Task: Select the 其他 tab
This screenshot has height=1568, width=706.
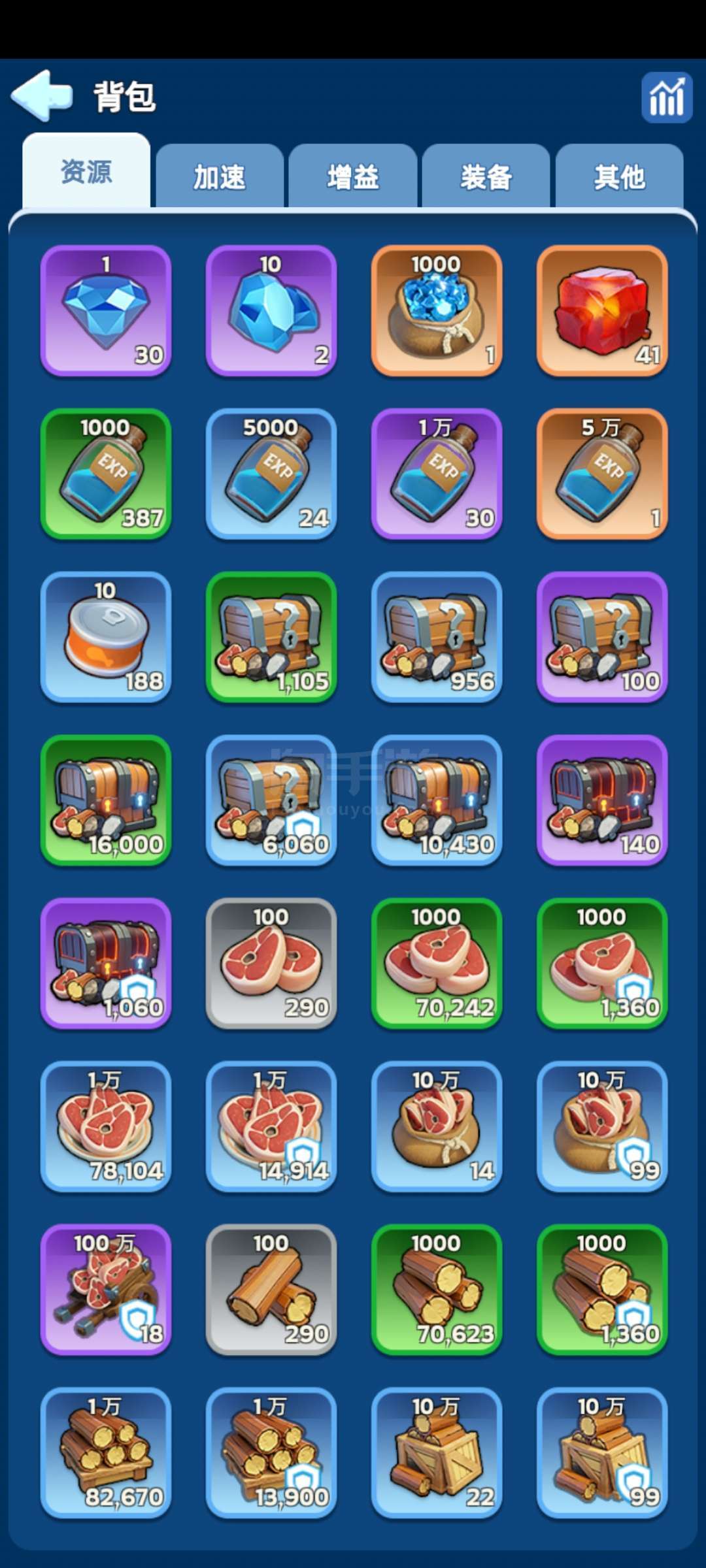Action: [x=619, y=177]
